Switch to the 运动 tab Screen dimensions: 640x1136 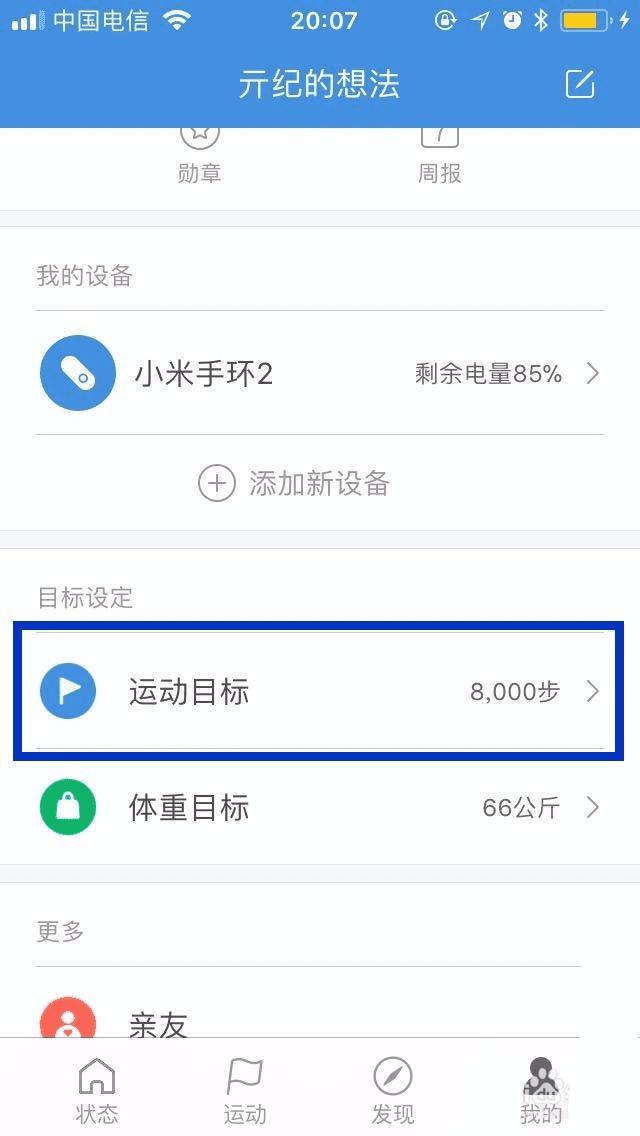(x=245, y=1092)
